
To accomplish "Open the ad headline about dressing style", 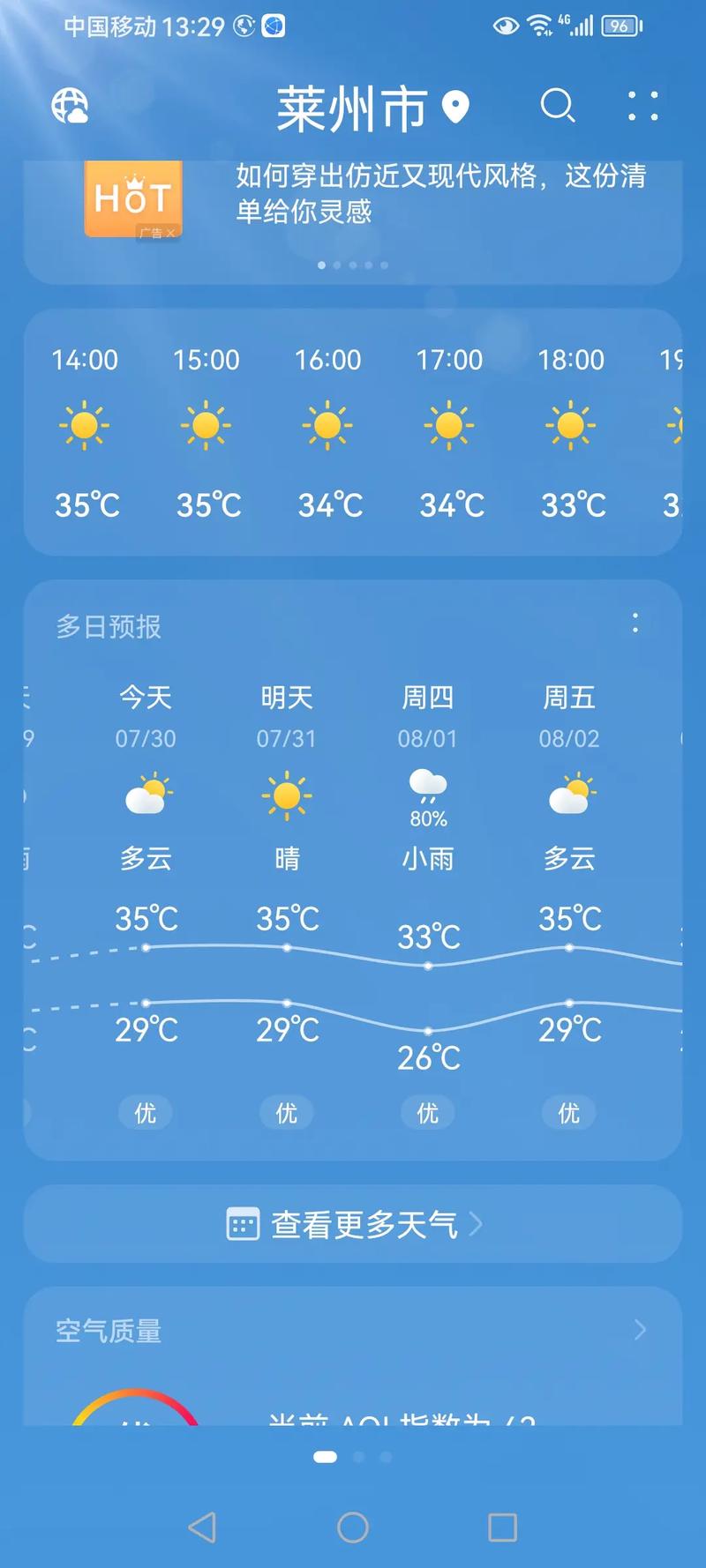I will pyautogui.click(x=439, y=194).
